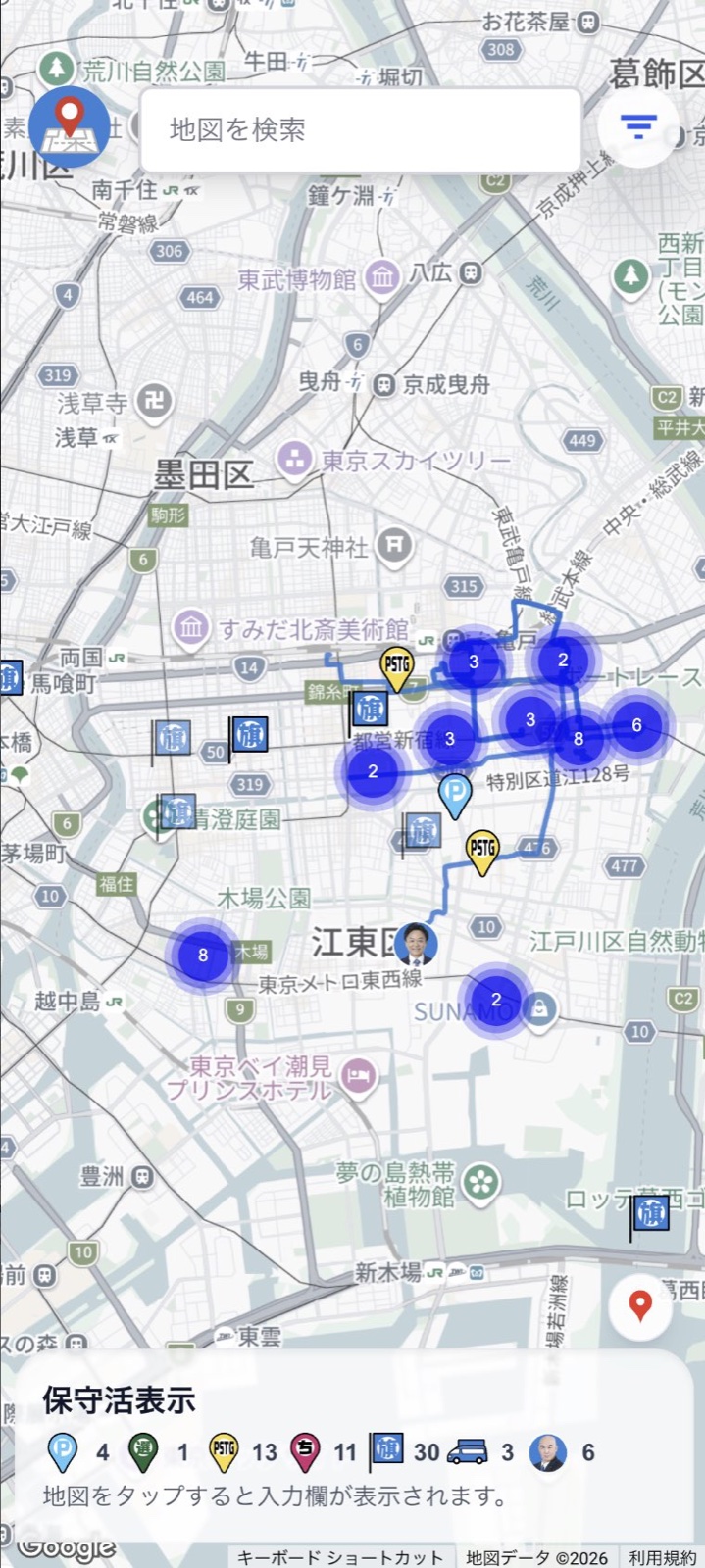Select the yellow PSTG marker near 錦糸町

tap(396, 667)
